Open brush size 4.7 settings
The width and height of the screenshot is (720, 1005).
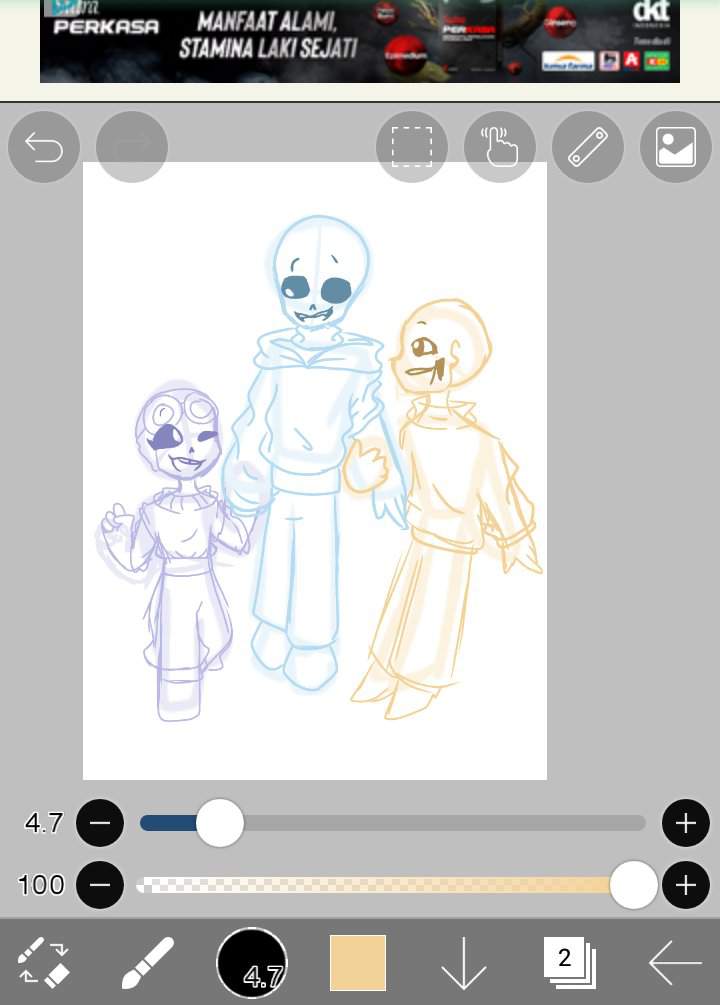252,962
